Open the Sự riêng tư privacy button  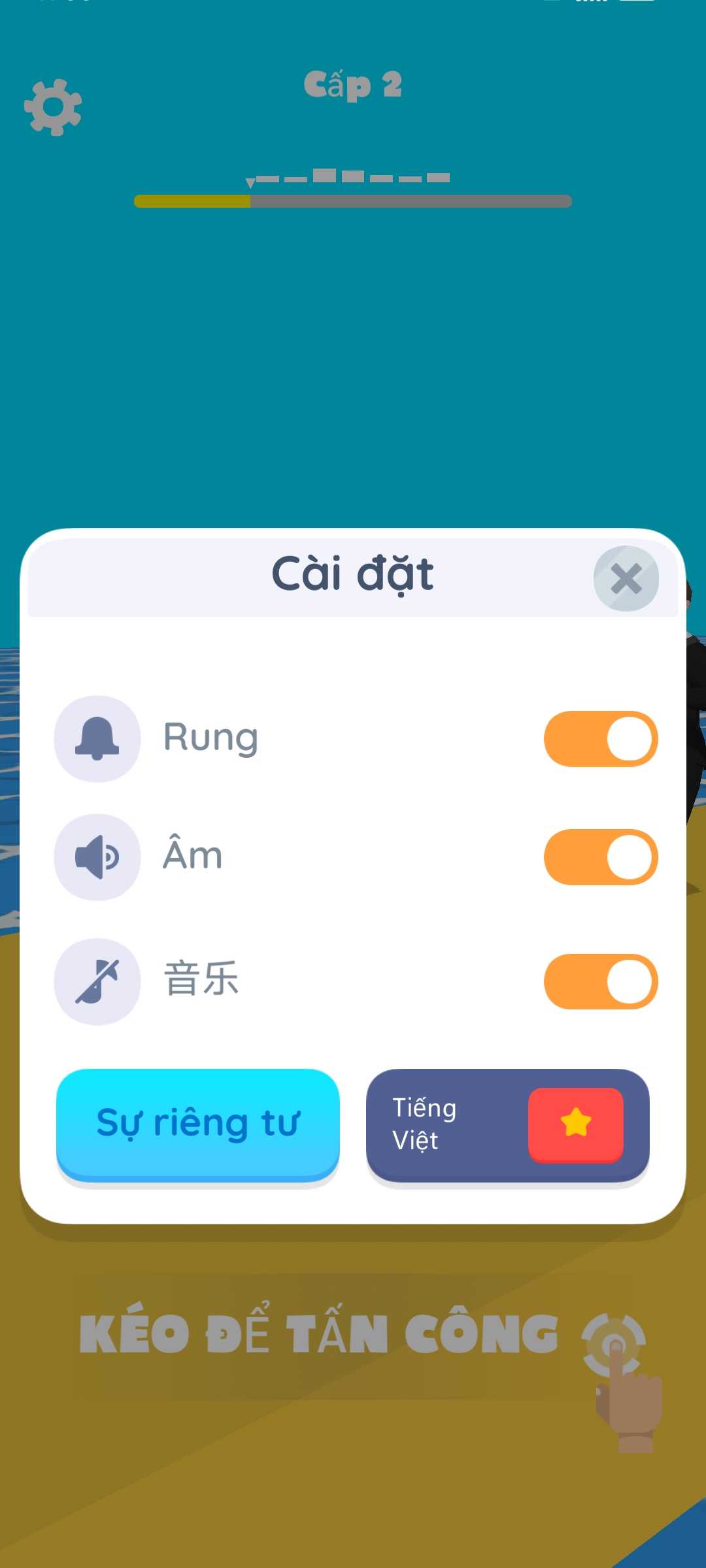point(198,1124)
